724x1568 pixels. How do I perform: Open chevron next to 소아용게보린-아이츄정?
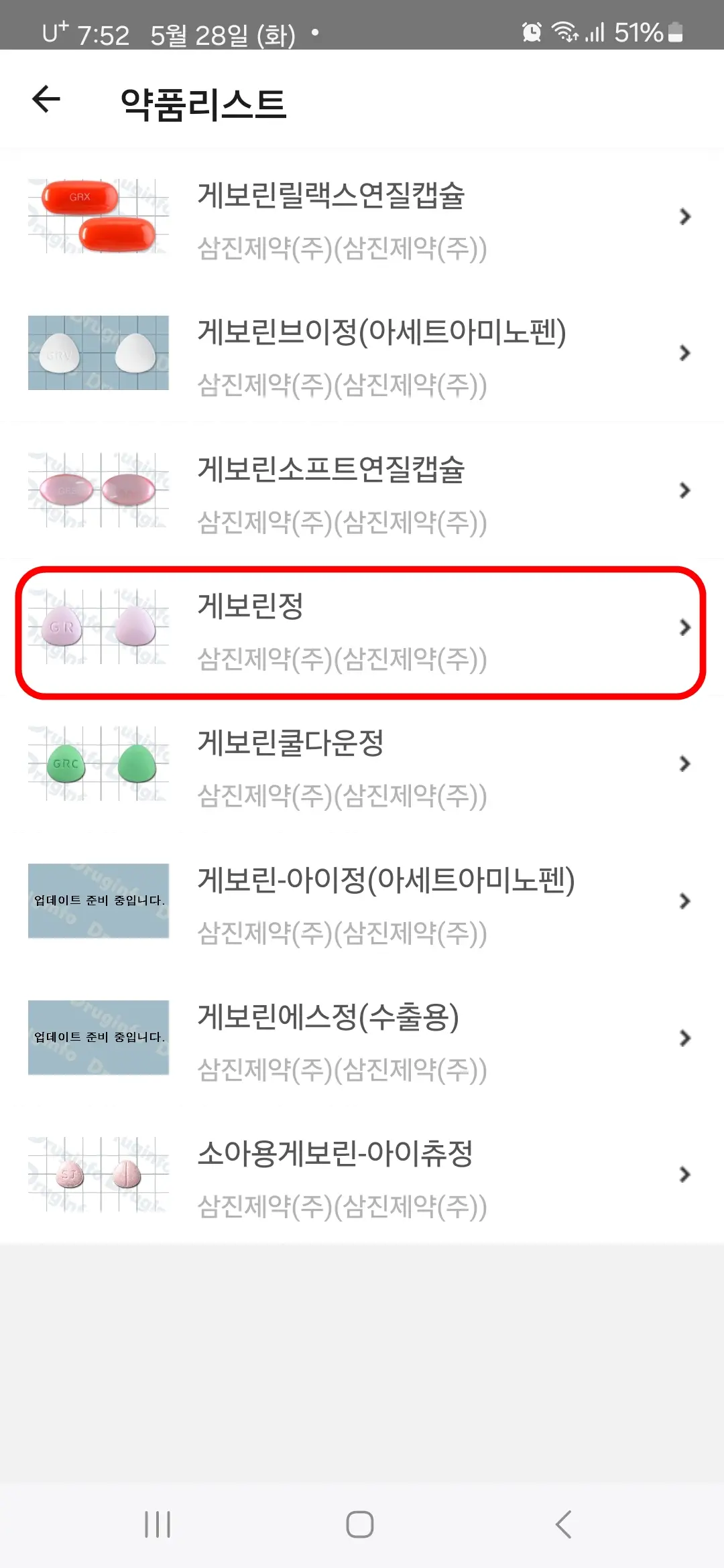(684, 1174)
